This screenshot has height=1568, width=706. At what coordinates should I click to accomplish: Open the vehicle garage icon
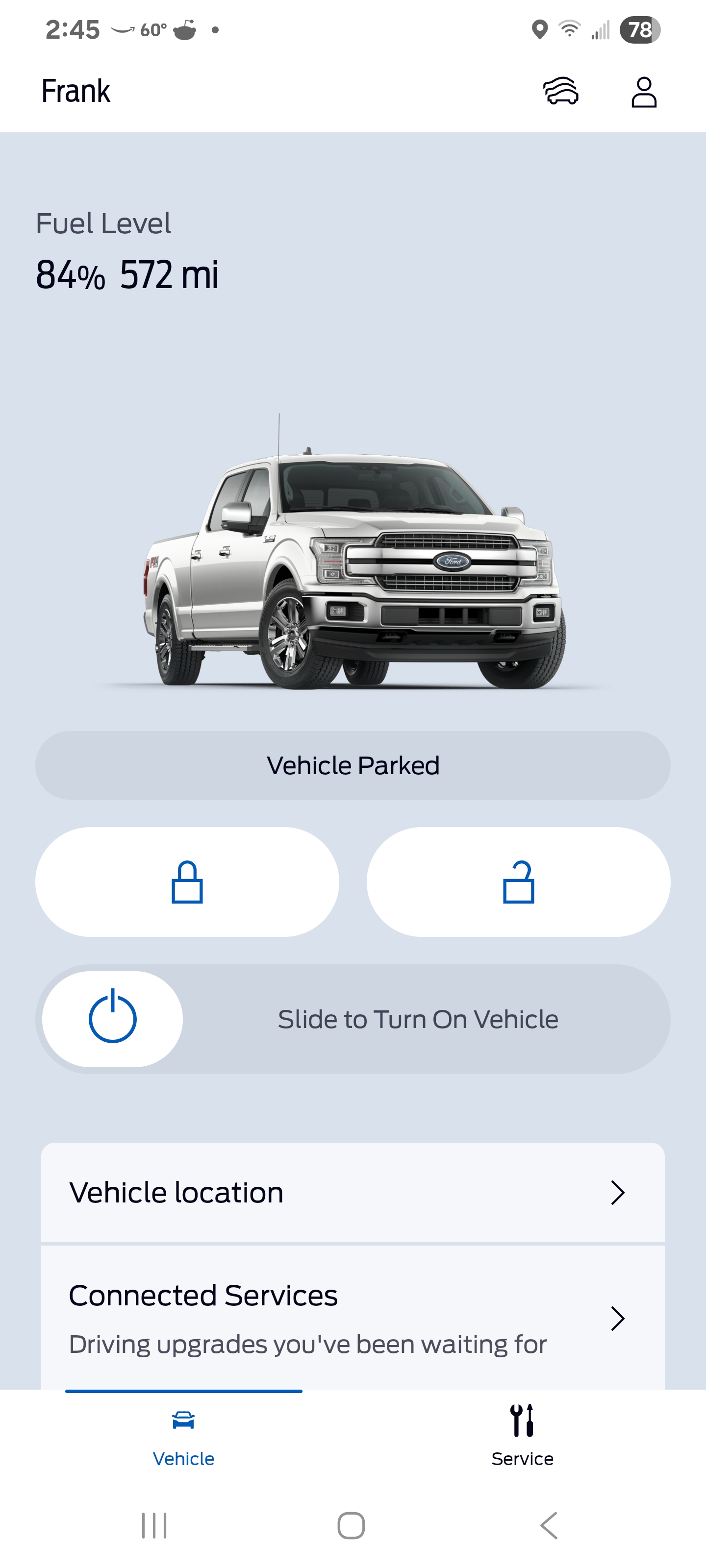[x=560, y=91]
